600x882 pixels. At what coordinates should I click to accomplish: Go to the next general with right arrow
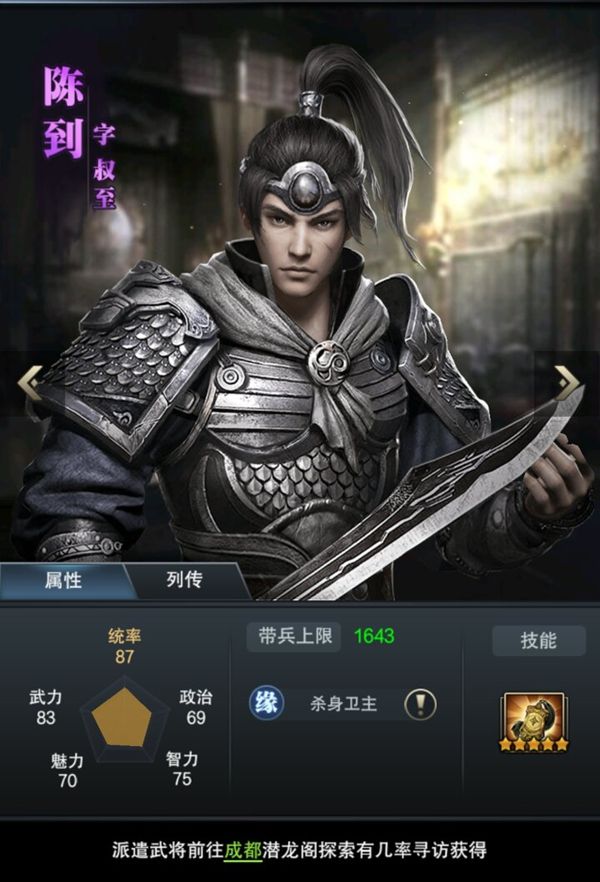click(567, 381)
